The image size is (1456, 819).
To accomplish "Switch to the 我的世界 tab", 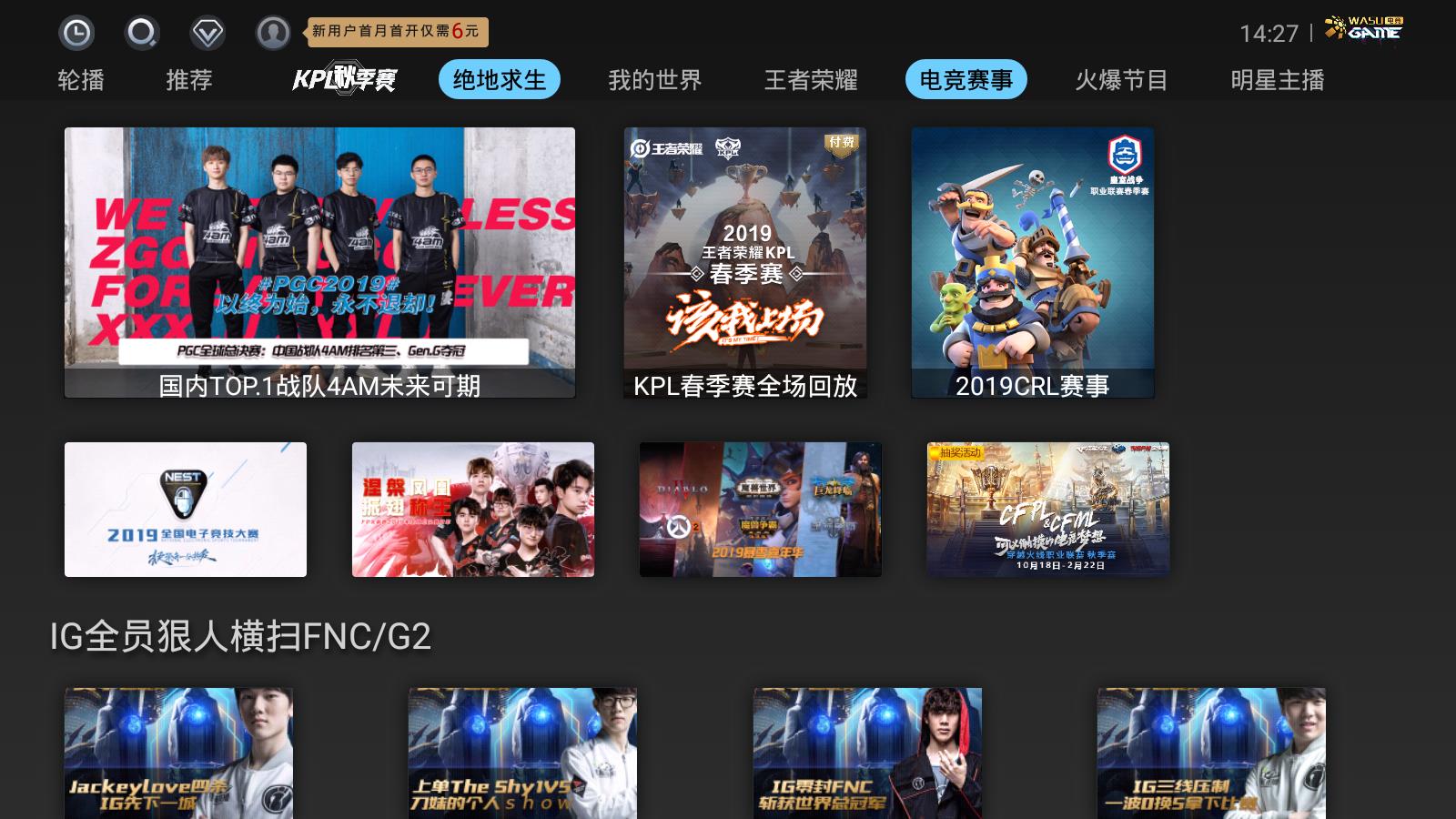I will (x=654, y=80).
